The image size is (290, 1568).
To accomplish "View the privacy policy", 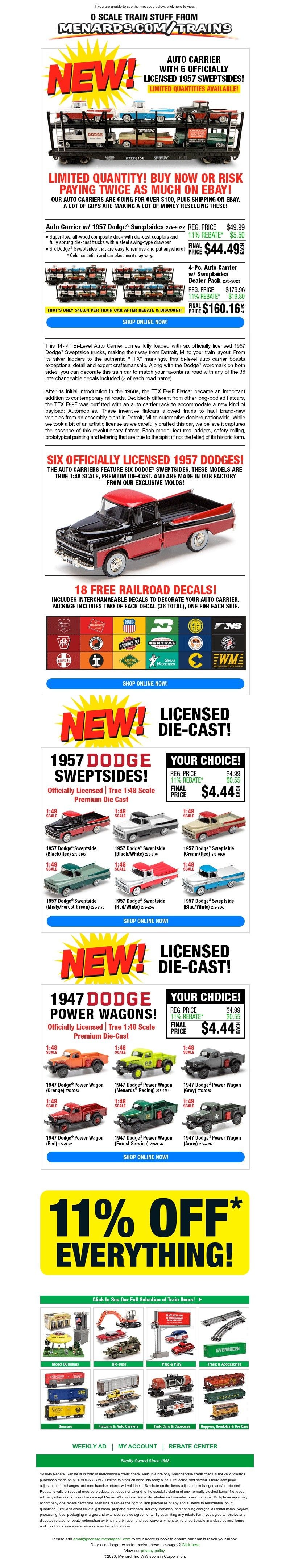I will (153, 1550).
